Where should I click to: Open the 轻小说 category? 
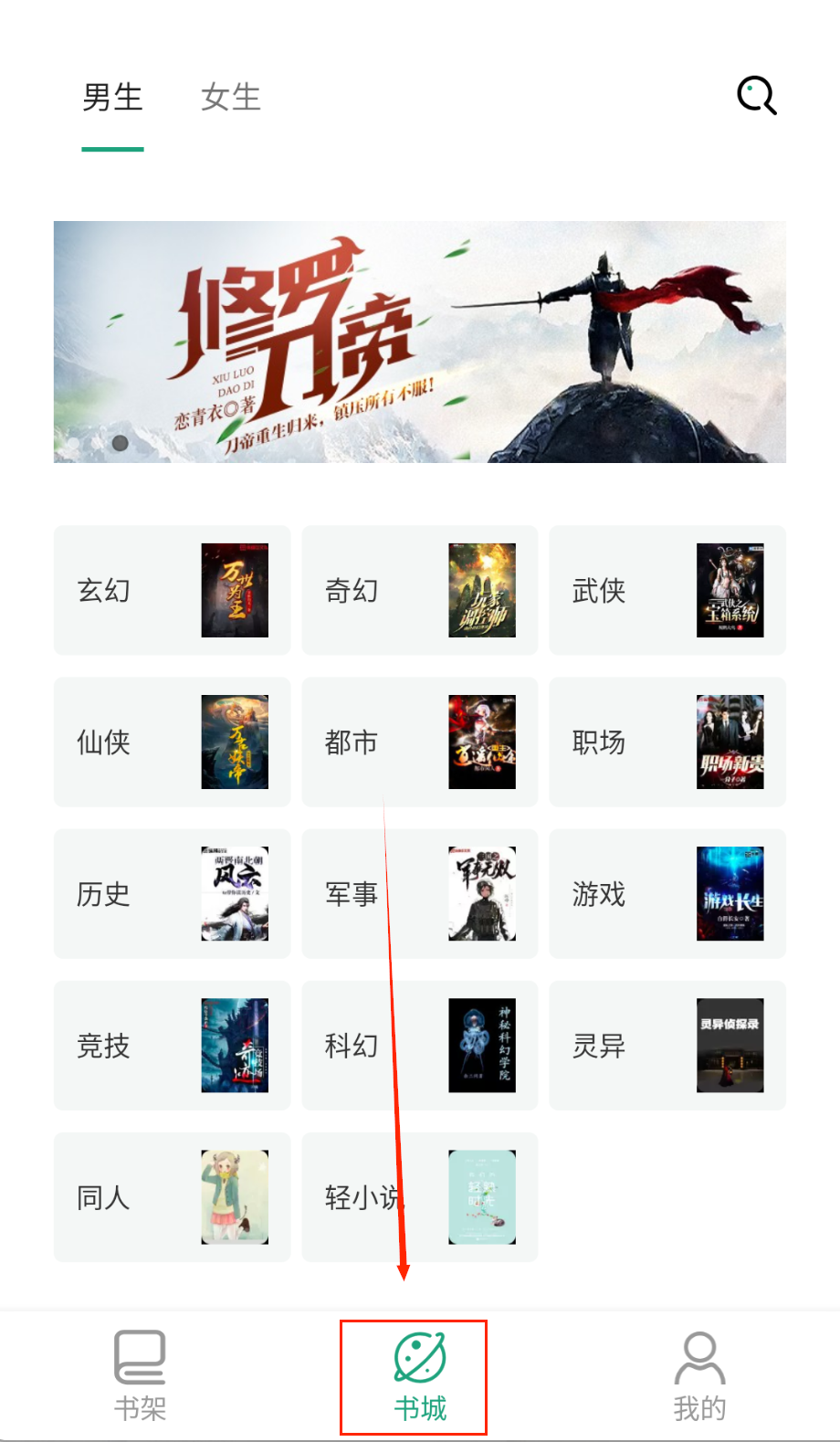coord(419,1196)
